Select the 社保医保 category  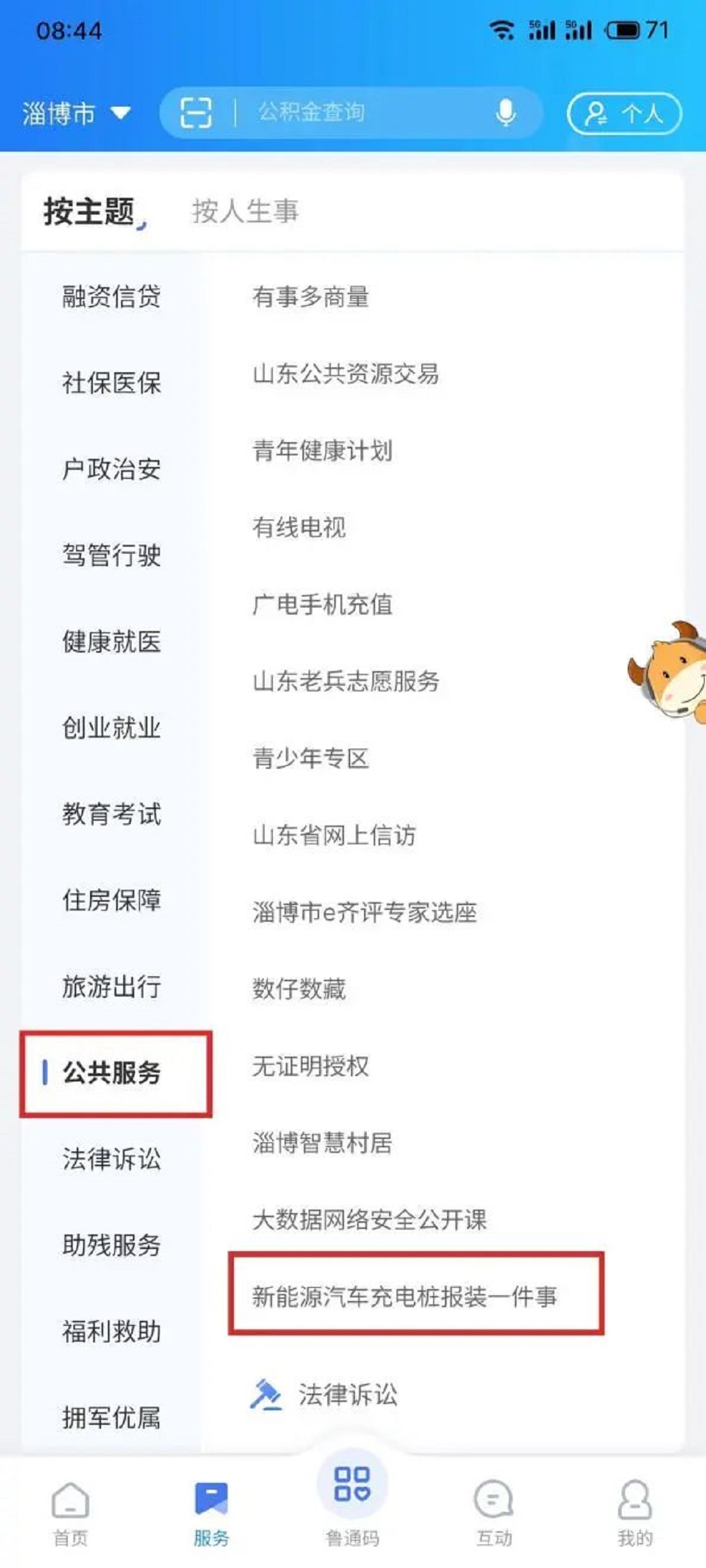(x=111, y=382)
